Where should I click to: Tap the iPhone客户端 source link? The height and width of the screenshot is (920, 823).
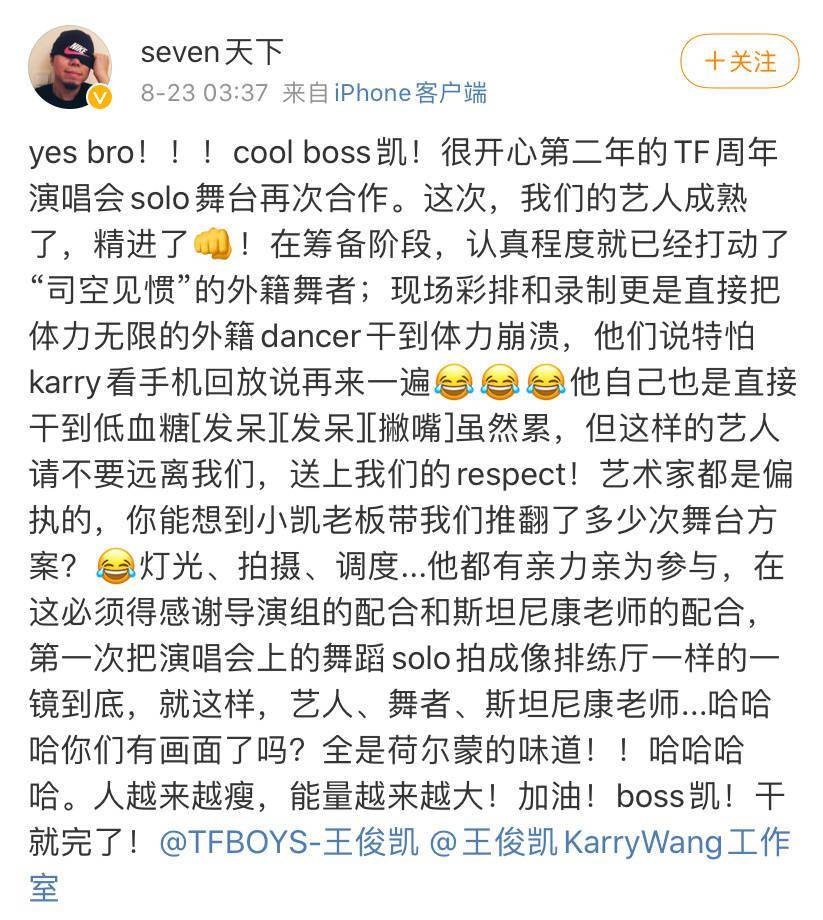tap(410, 93)
